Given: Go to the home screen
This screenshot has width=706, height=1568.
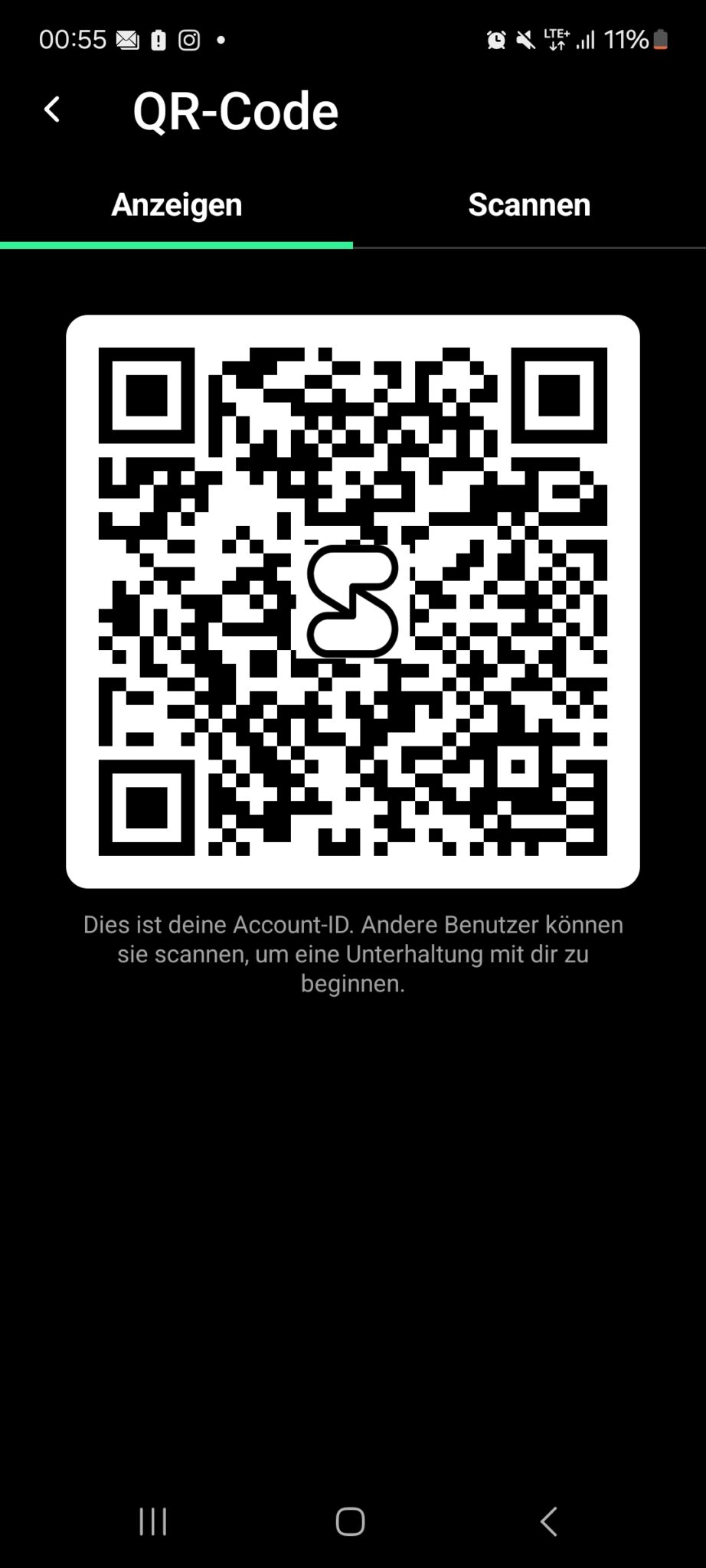Looking at the screenshot, I should coord(351,1521).
